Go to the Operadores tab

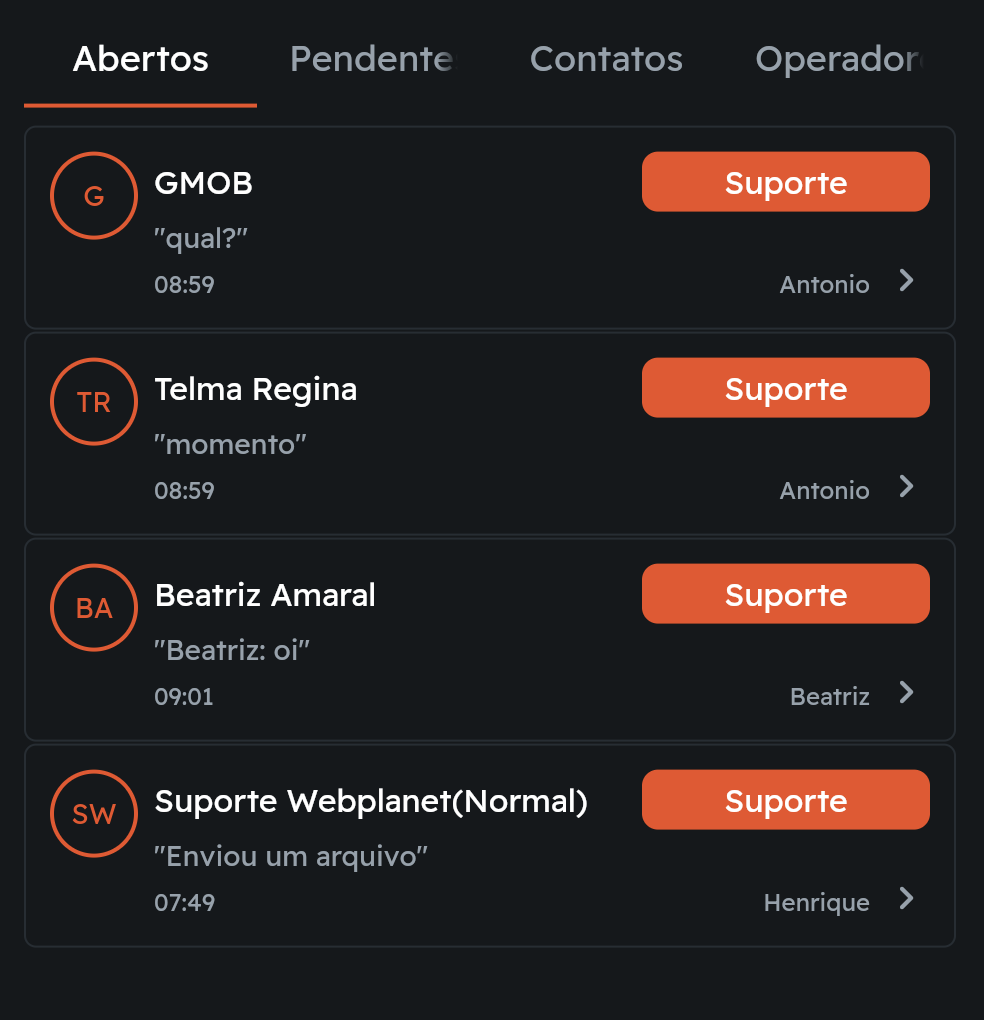(x=838, y=60)
